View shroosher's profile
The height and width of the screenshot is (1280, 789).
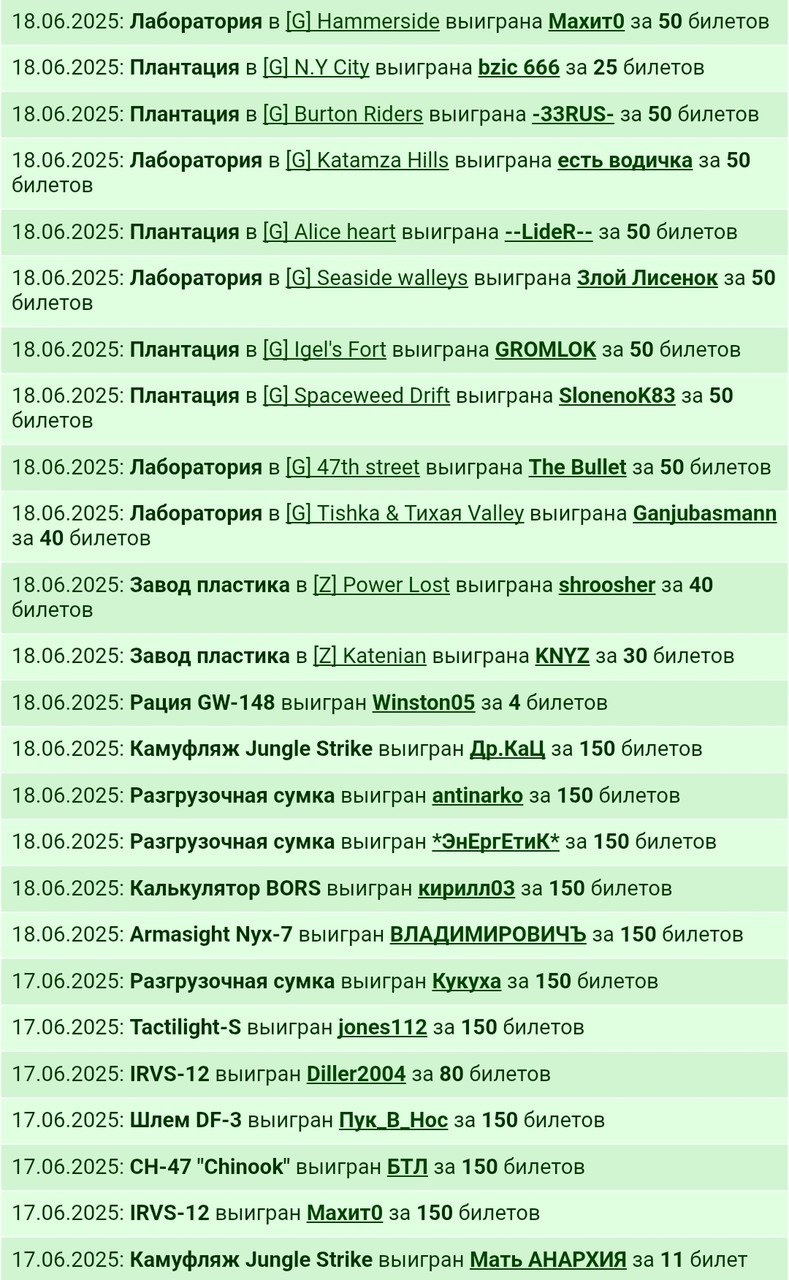606,585
